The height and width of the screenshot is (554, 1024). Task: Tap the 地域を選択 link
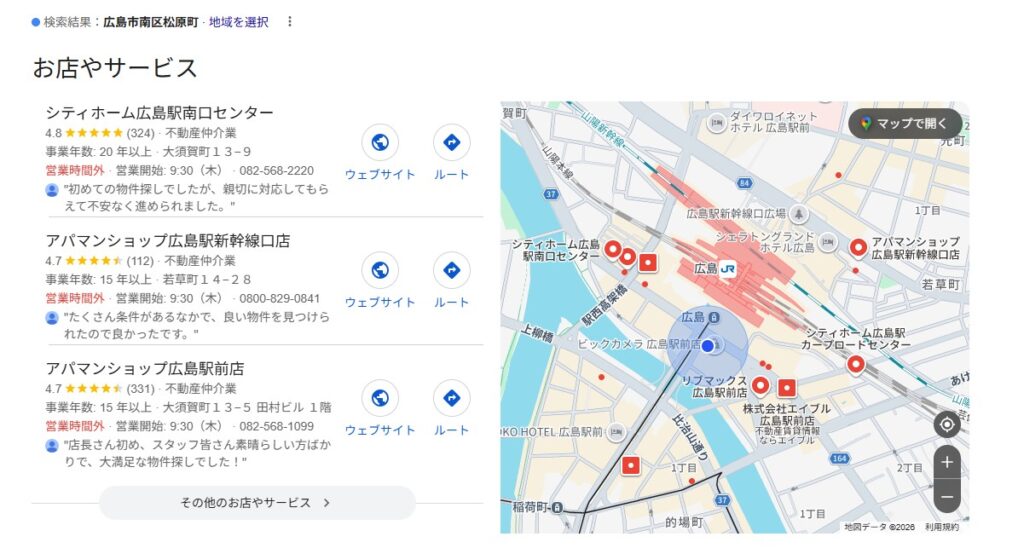(238, 21)
